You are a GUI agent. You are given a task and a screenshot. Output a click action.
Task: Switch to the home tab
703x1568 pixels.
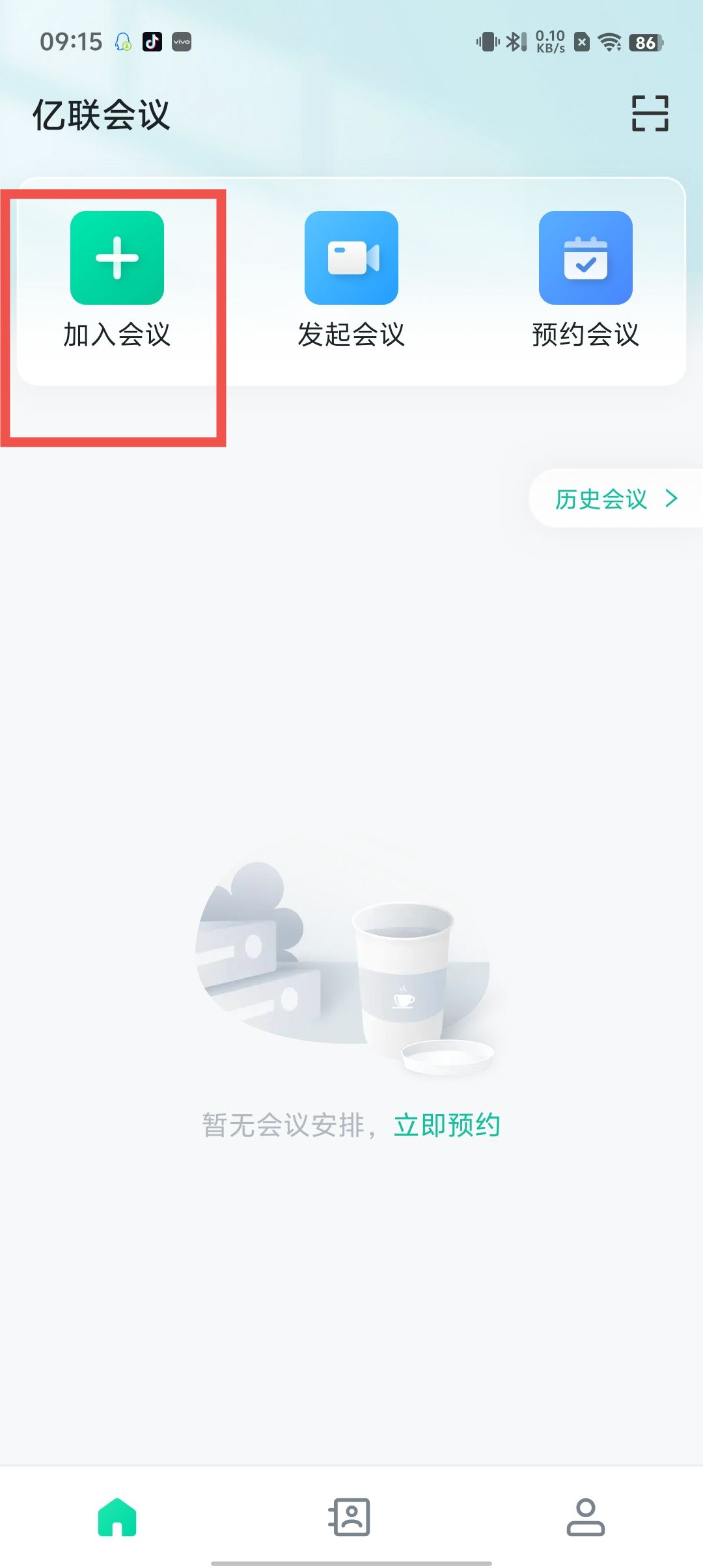[x=117, y=1517]
